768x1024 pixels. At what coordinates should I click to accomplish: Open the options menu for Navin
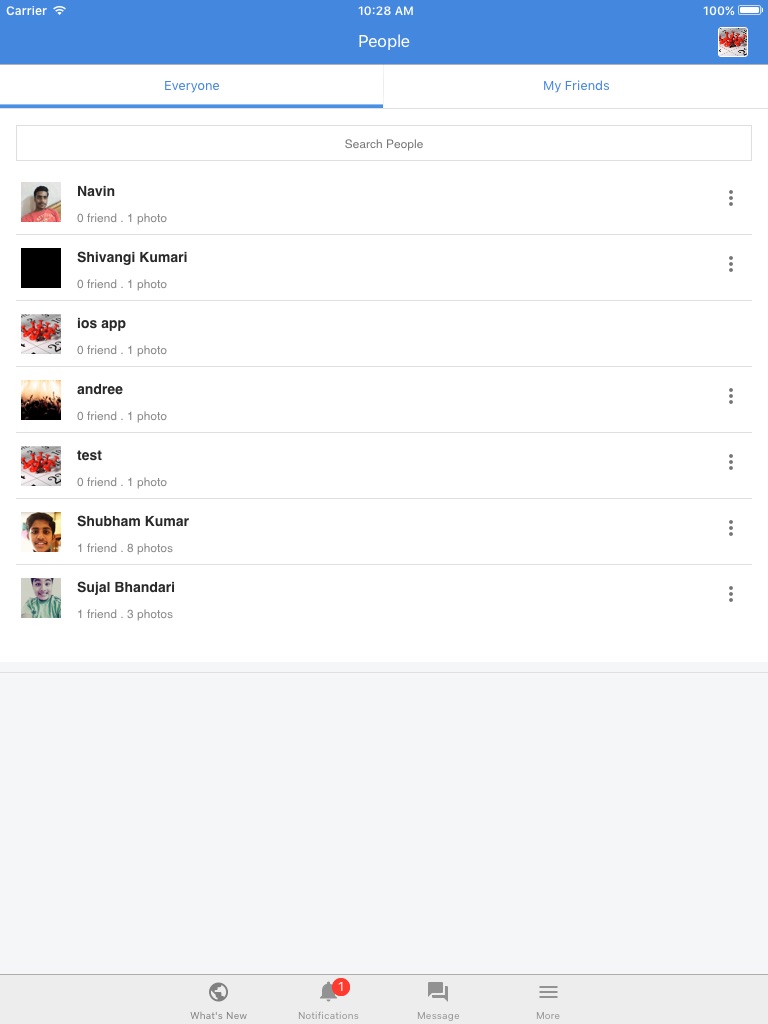click(731, 198)
